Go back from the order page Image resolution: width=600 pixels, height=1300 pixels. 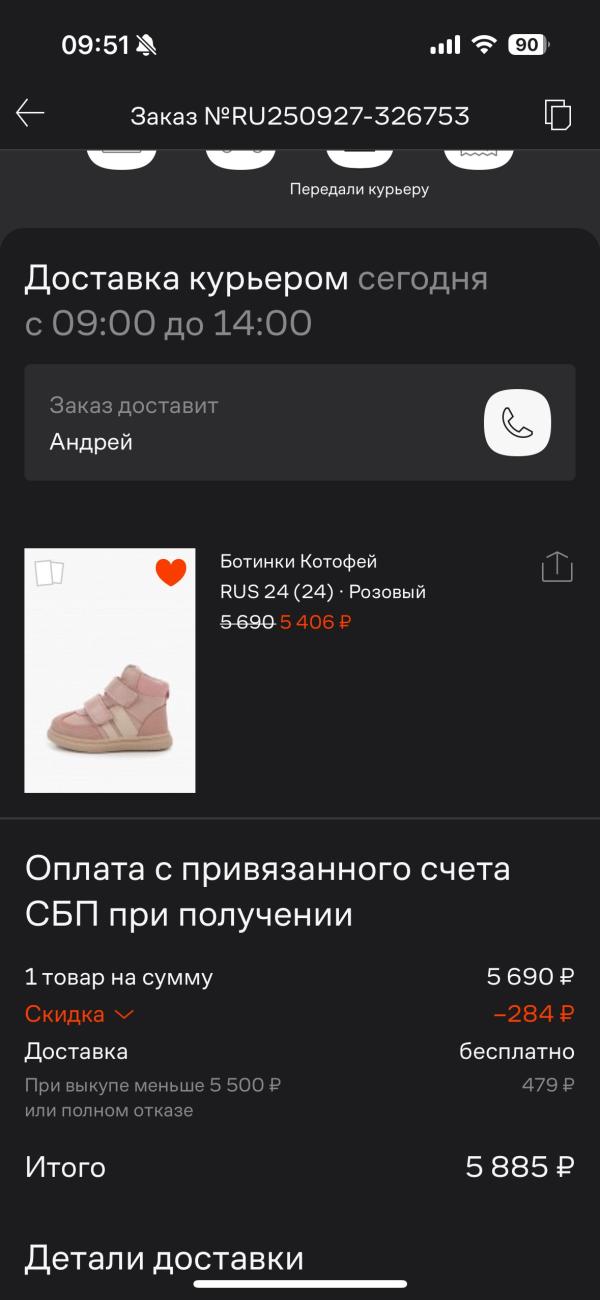click(x=30, y=114)
